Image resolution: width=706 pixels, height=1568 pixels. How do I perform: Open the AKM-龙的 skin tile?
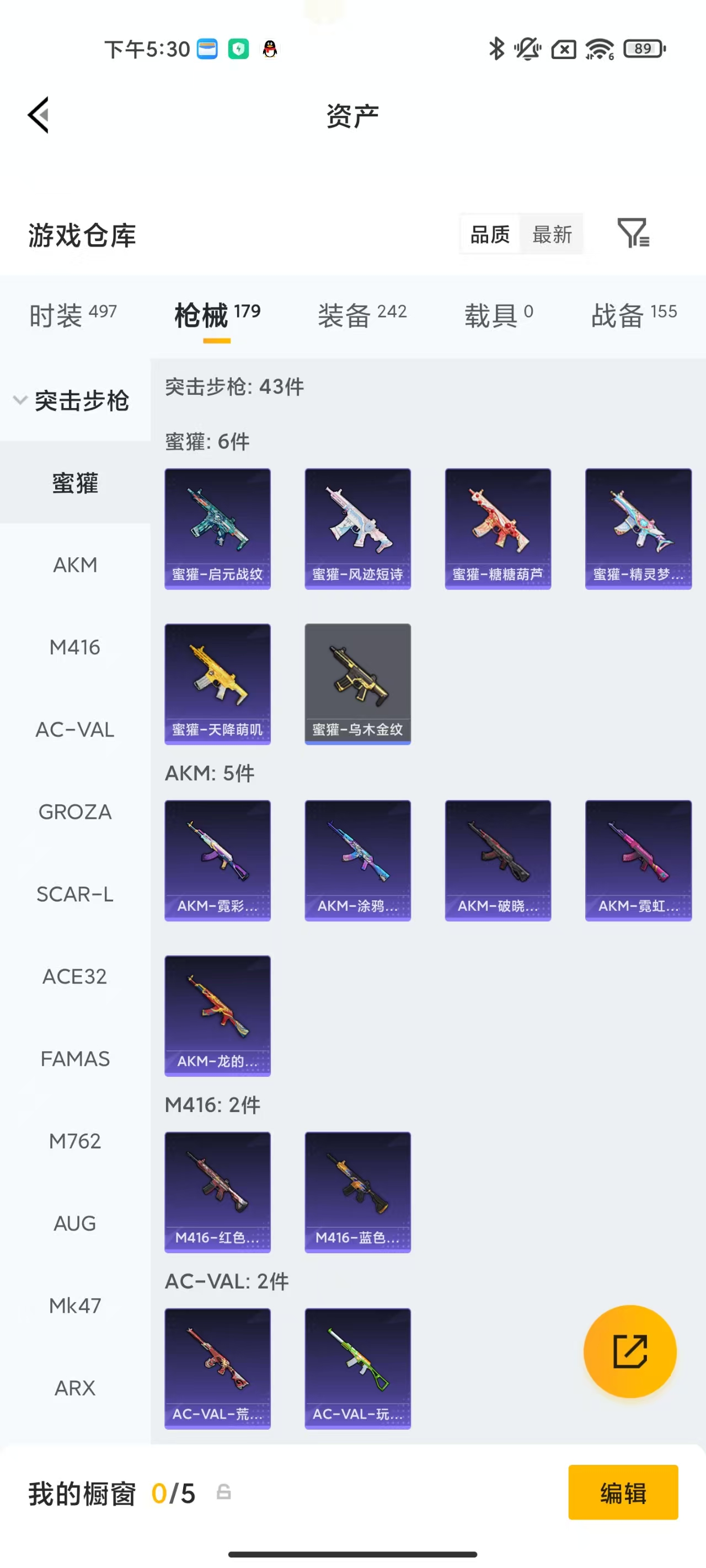point(217,1016)
